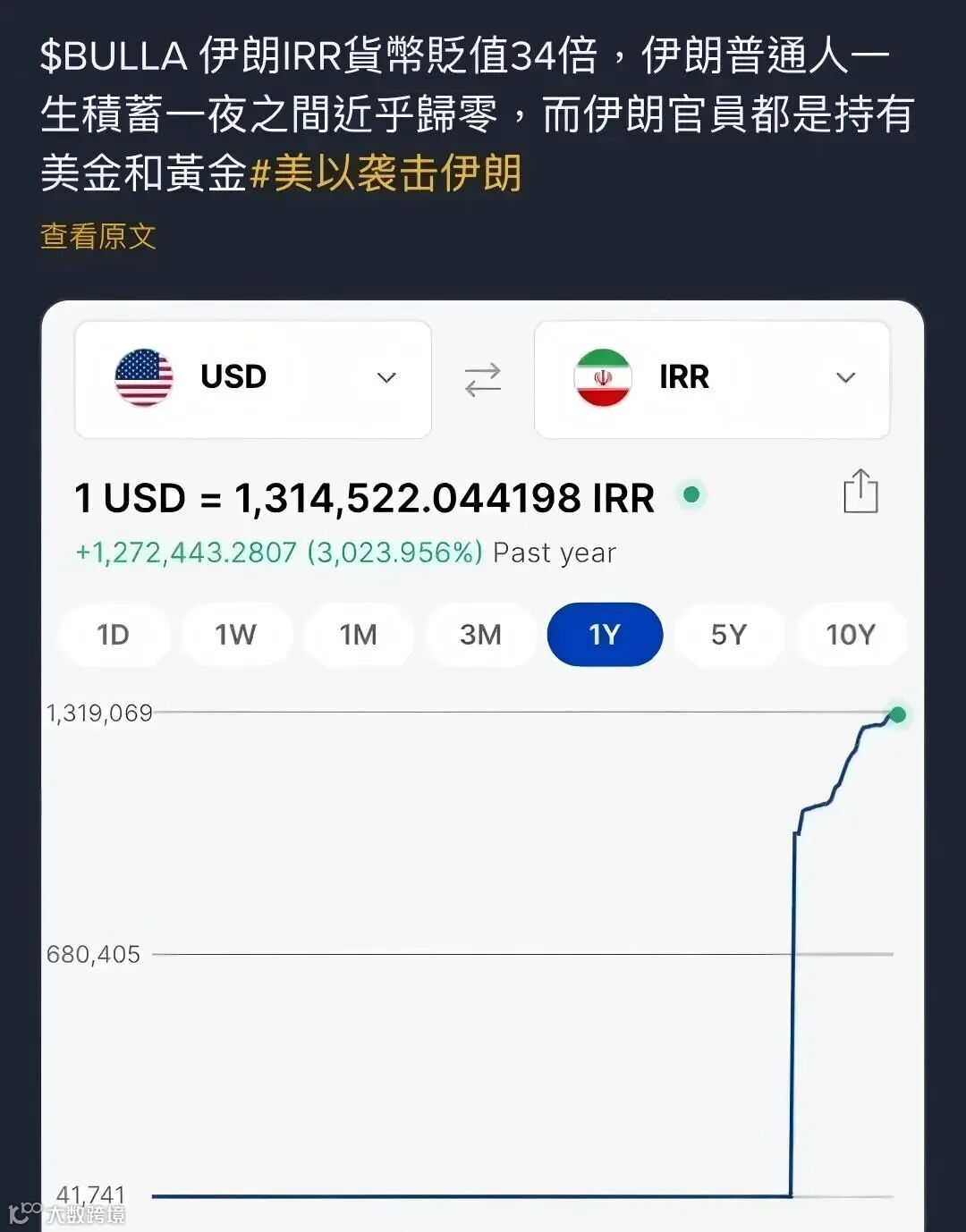This screenshot has height=1232, width=966.
Task: Select the 5Y time range
Action: tap(728, 635)
